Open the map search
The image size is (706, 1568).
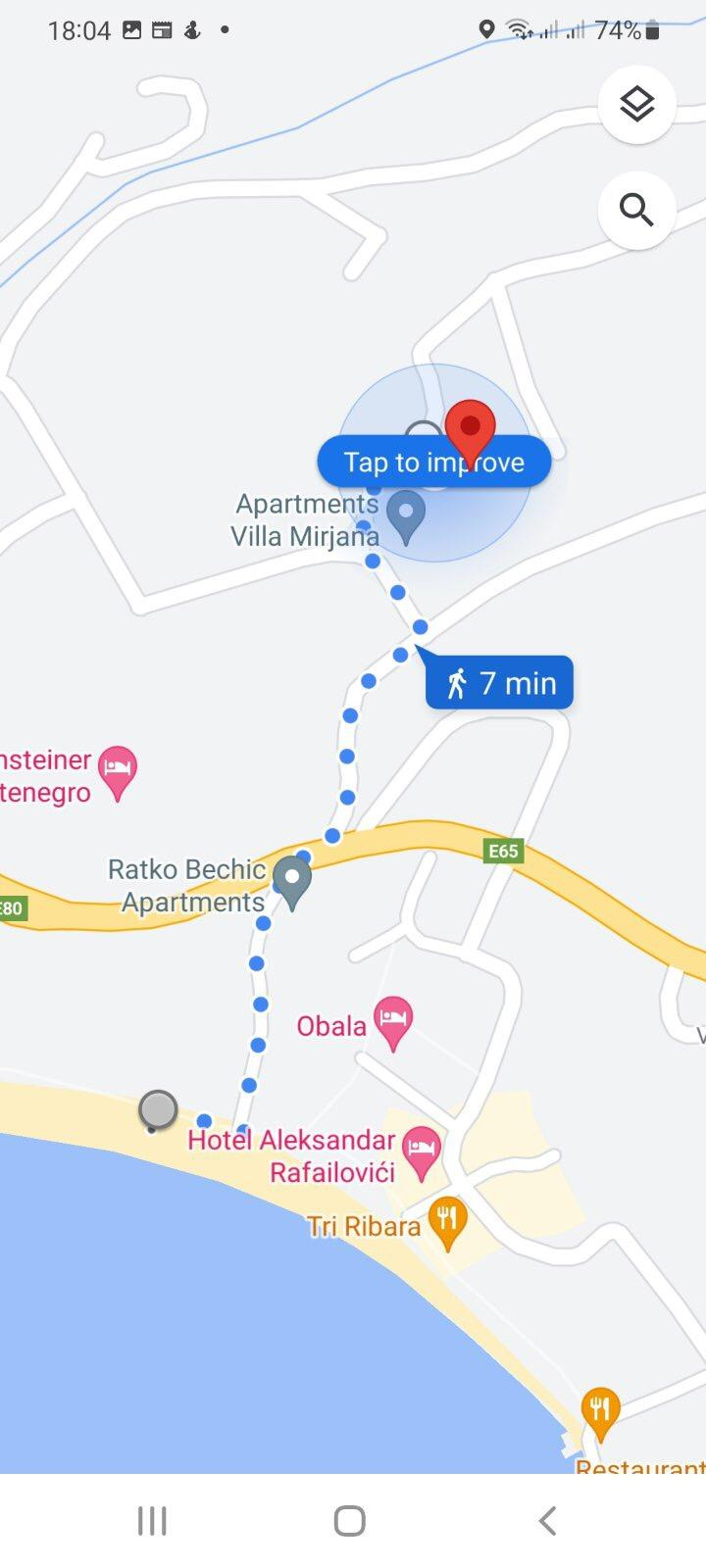636,210
